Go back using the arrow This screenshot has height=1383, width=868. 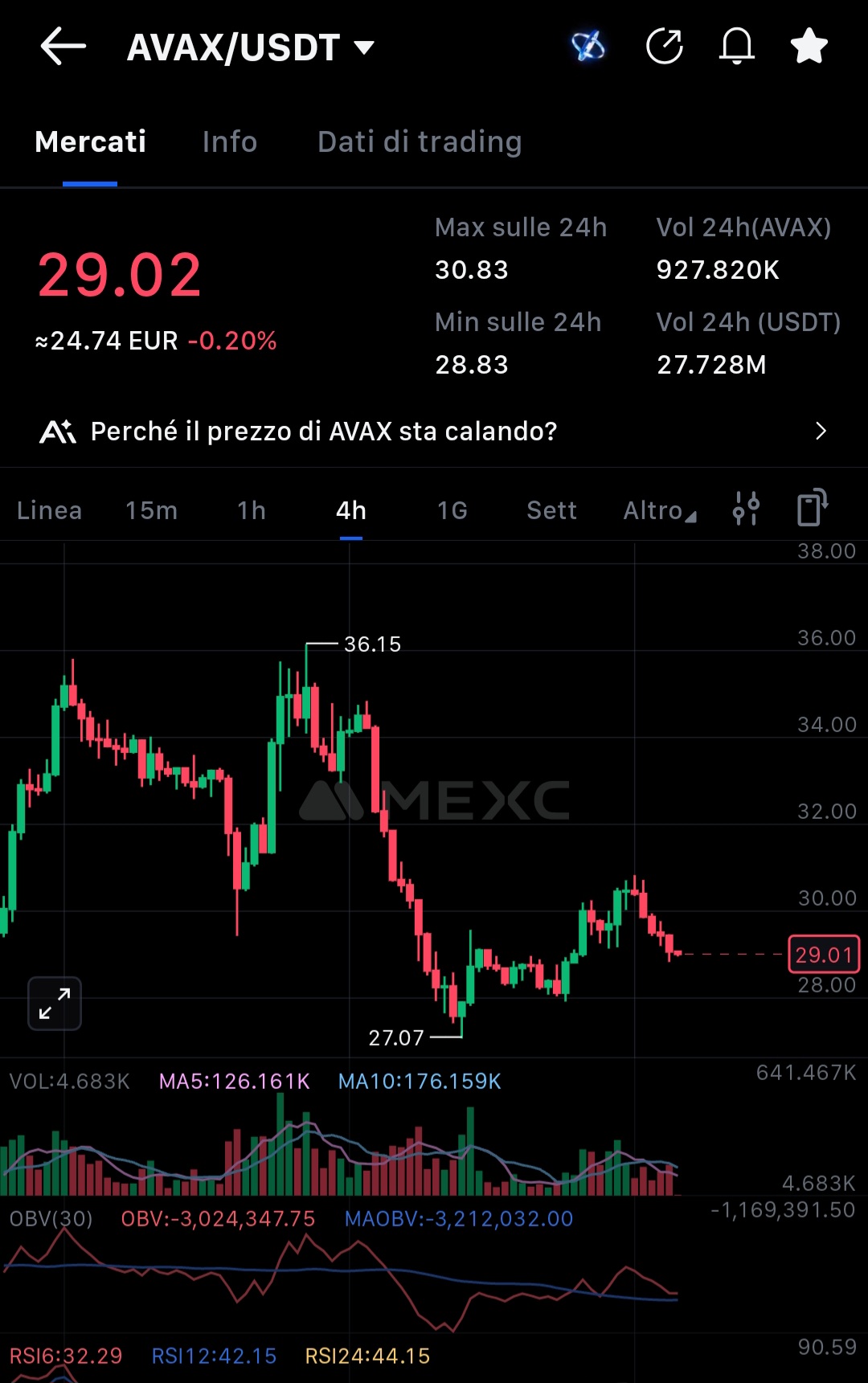(63, 47)
